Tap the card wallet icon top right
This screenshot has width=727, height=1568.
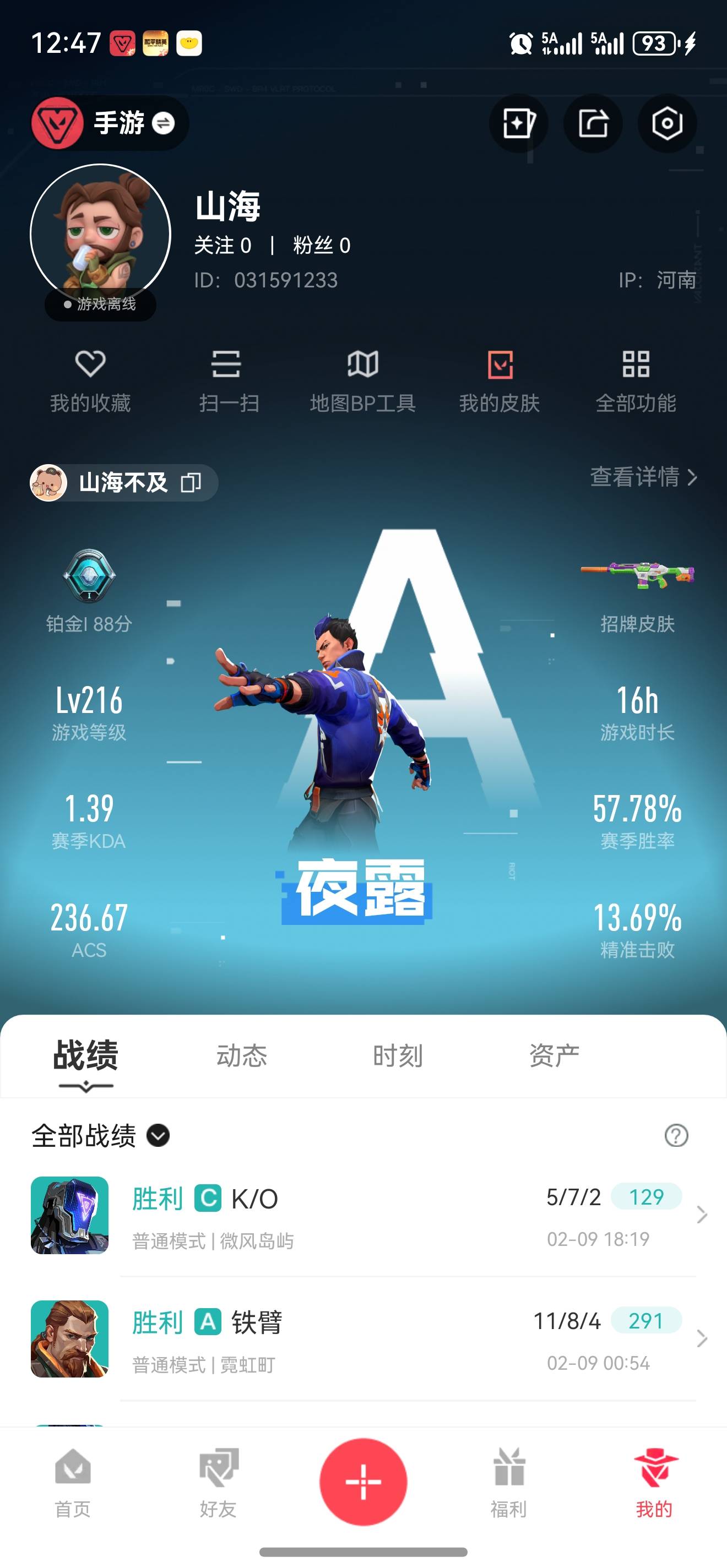coord(518,122)
